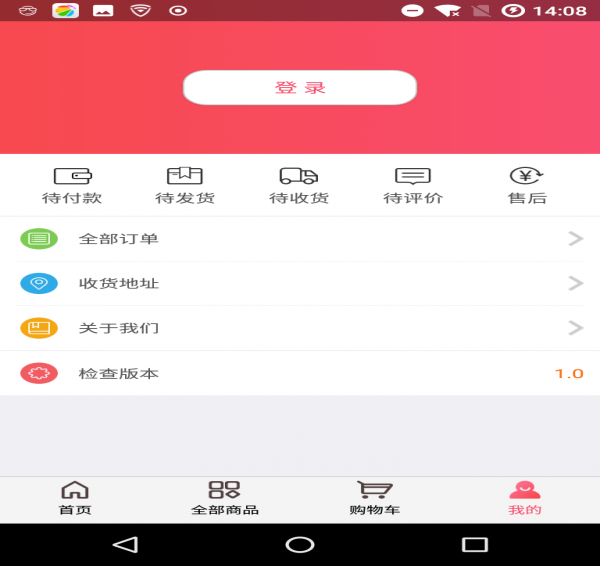Go back using the system back button

125,544
